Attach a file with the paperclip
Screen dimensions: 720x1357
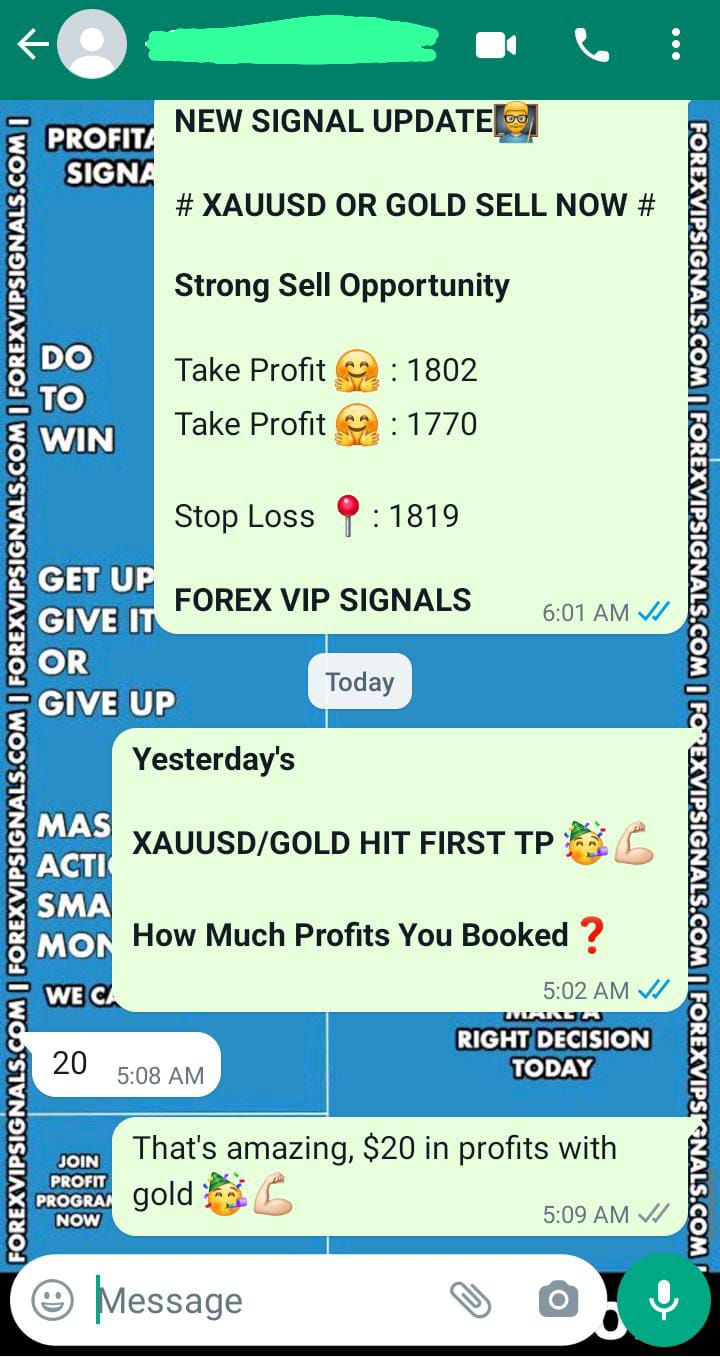coord(470,1300)
